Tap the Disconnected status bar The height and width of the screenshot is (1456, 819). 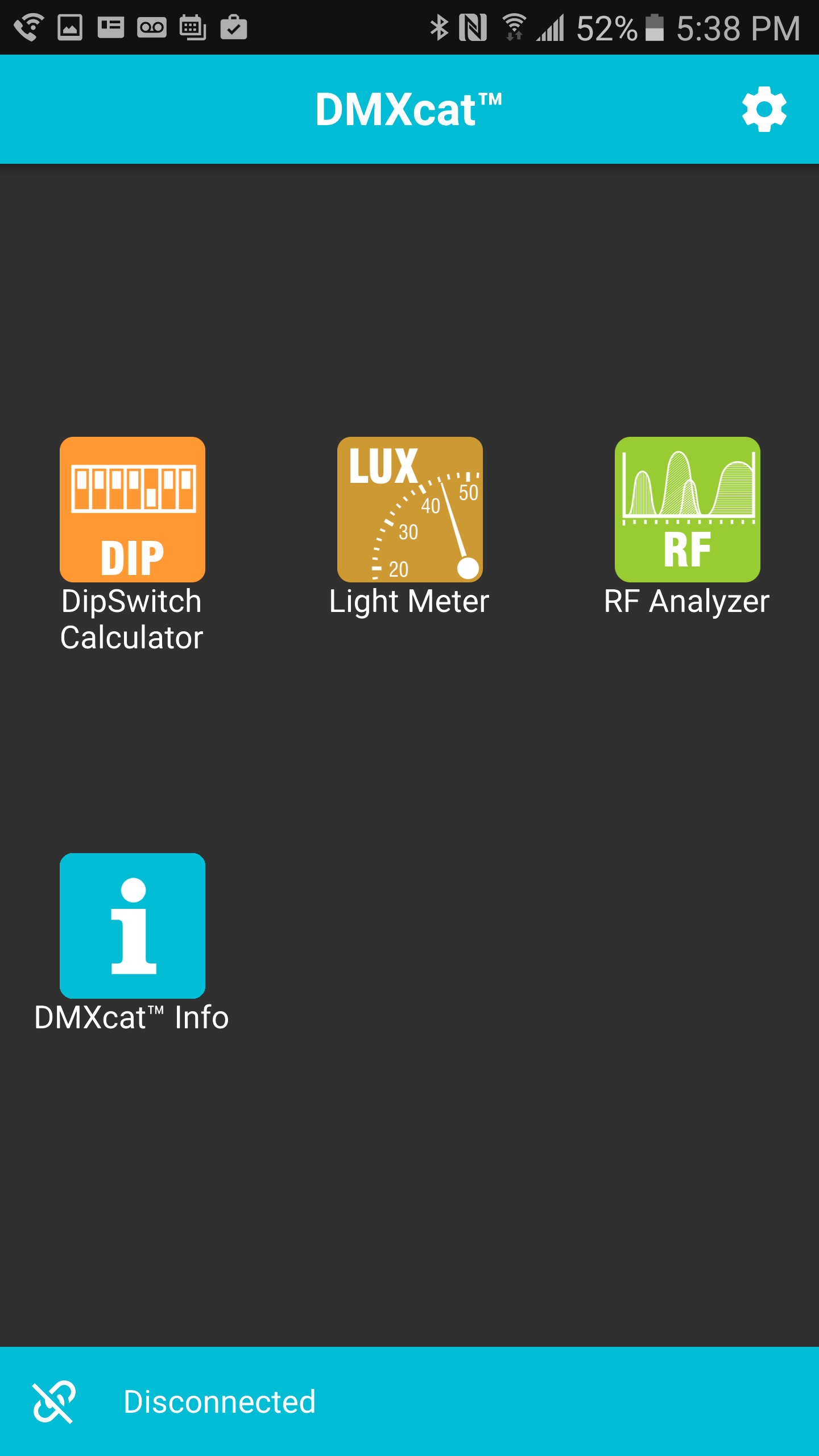point(409,1401)
